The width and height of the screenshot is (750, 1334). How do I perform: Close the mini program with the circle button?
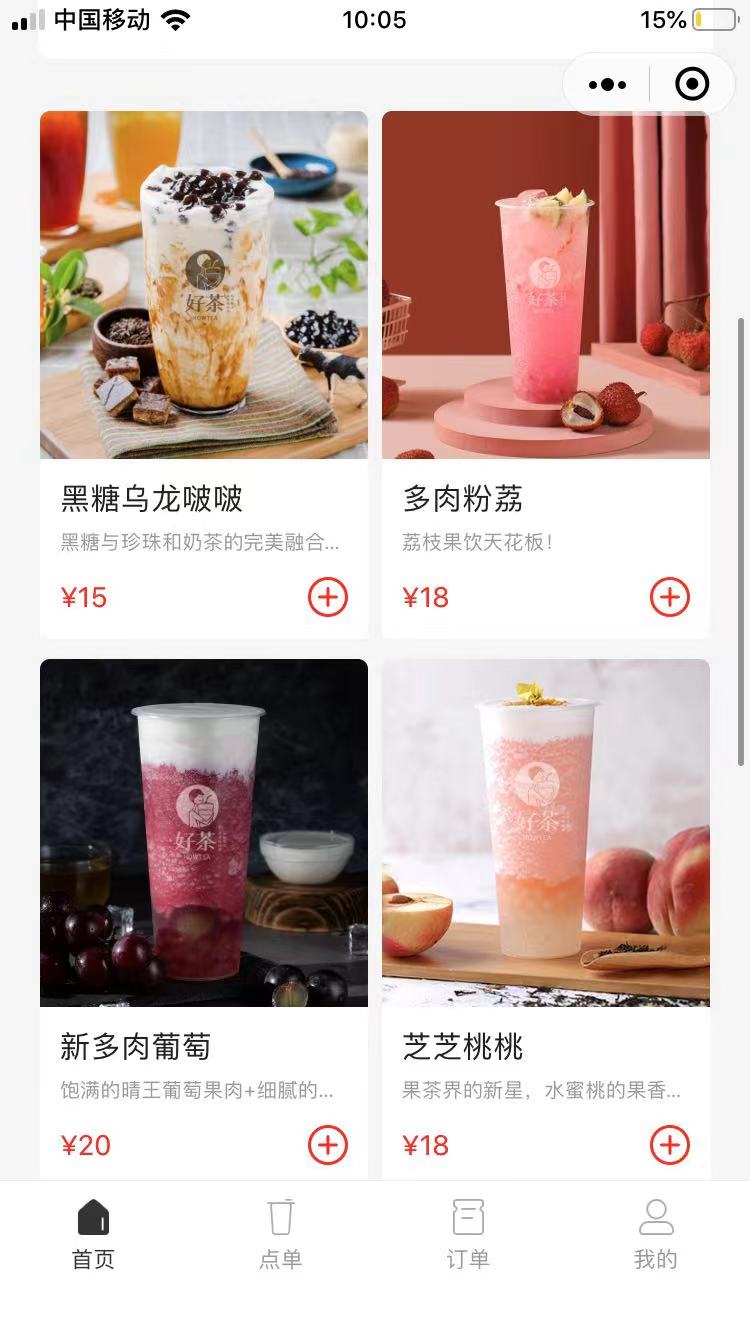pyautogui.click(x=692, y=85)
